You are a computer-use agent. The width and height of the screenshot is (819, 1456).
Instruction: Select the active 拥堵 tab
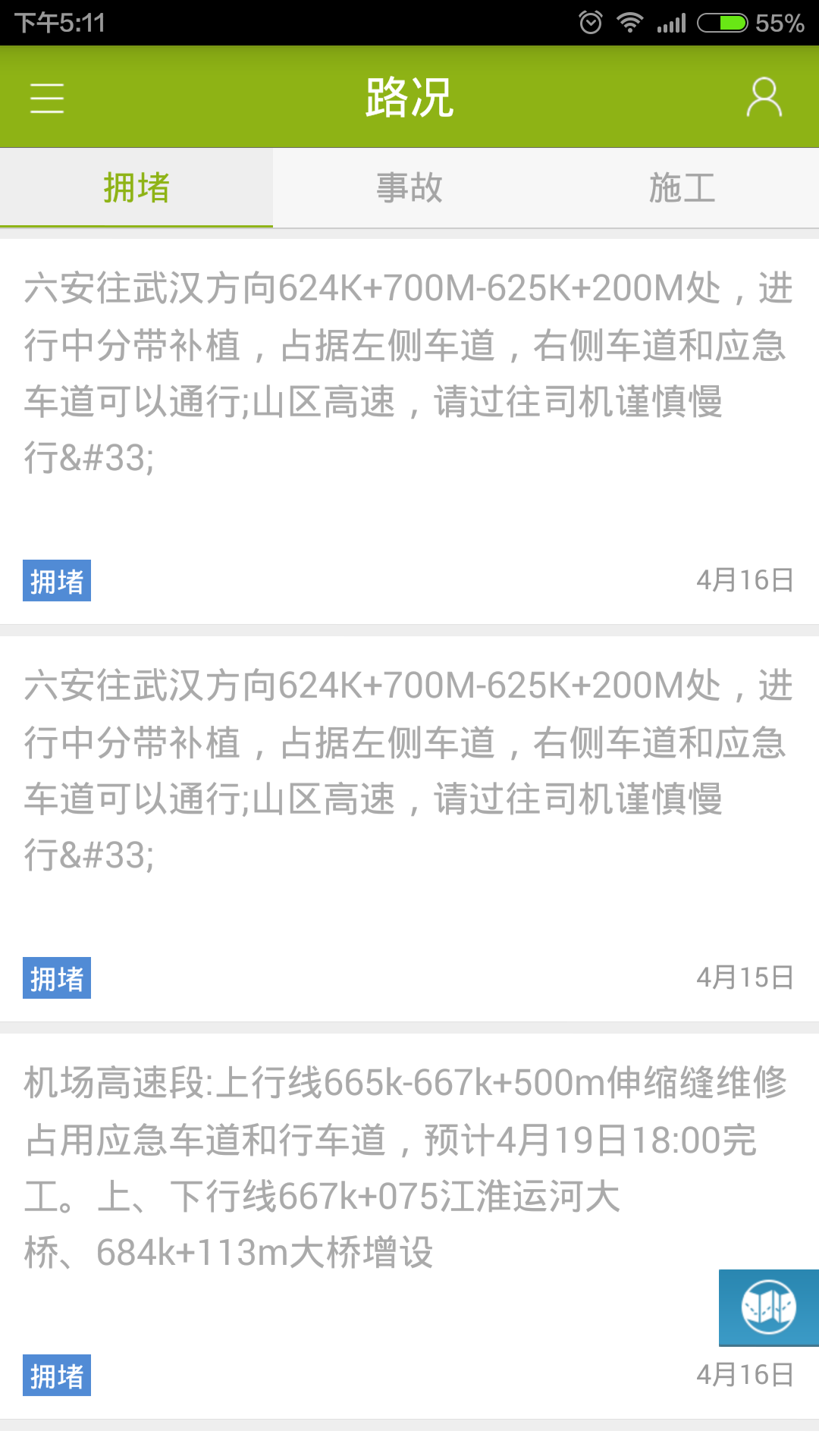(x=135, y=187)
